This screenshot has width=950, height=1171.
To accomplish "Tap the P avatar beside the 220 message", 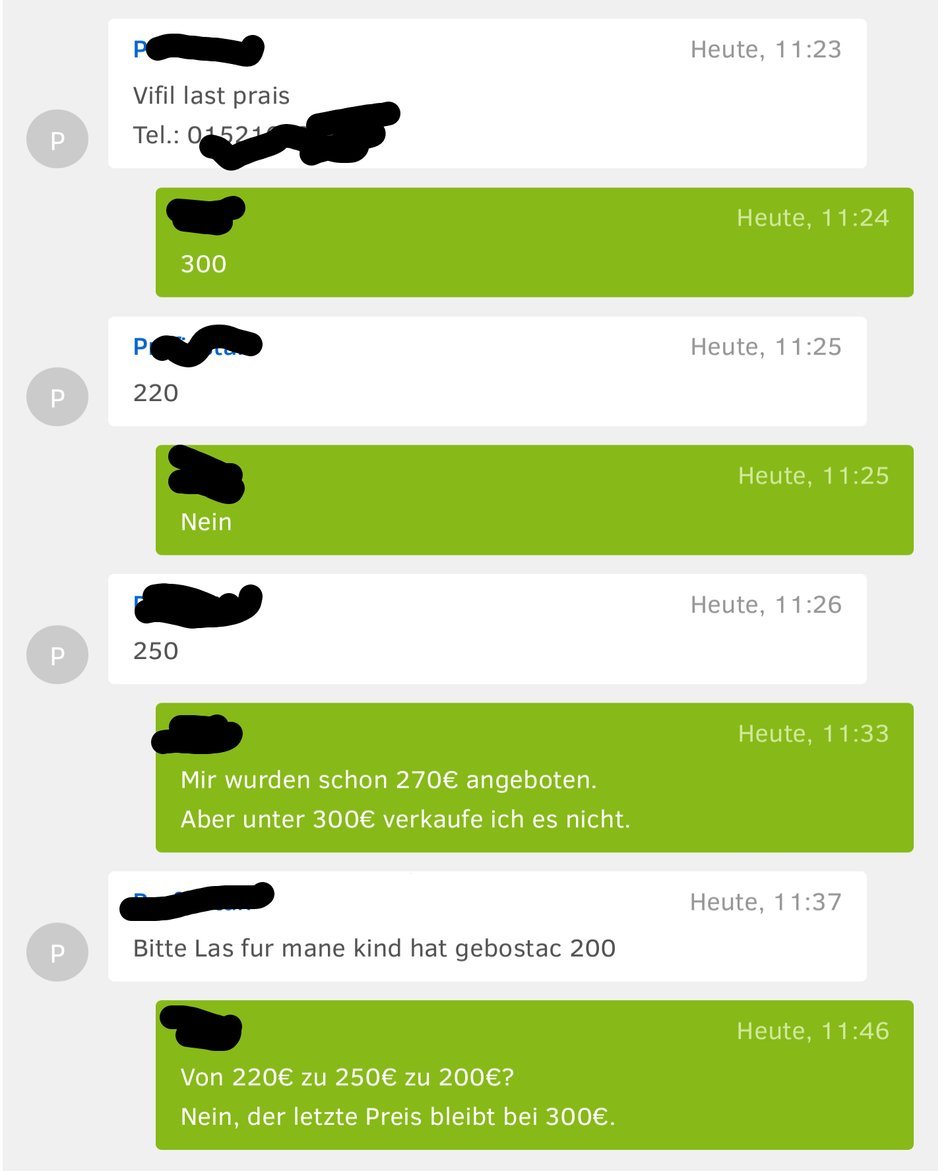I will coord(57,397).
